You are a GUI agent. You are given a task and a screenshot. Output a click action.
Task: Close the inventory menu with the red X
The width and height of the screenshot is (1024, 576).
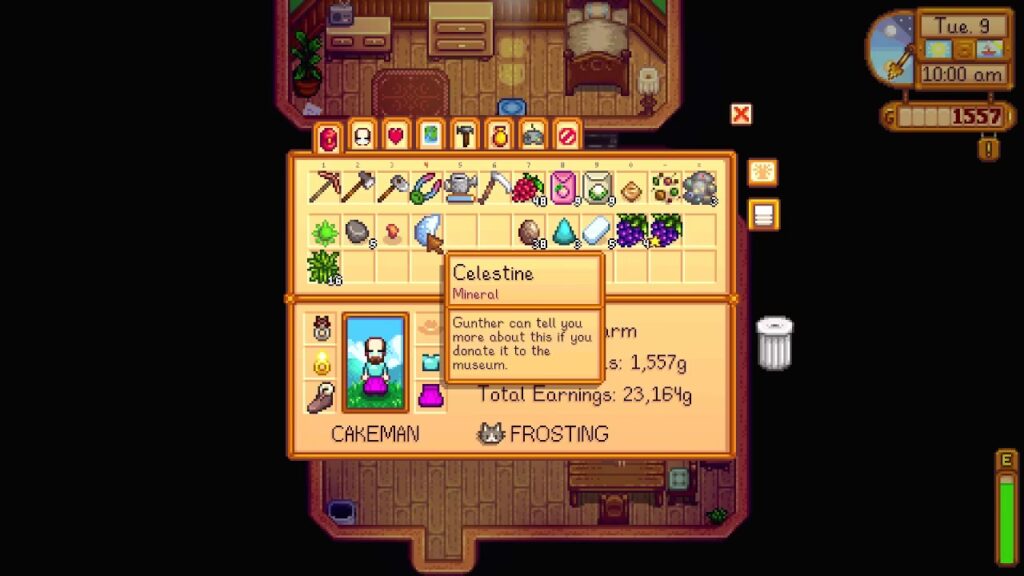pos(741,114)
